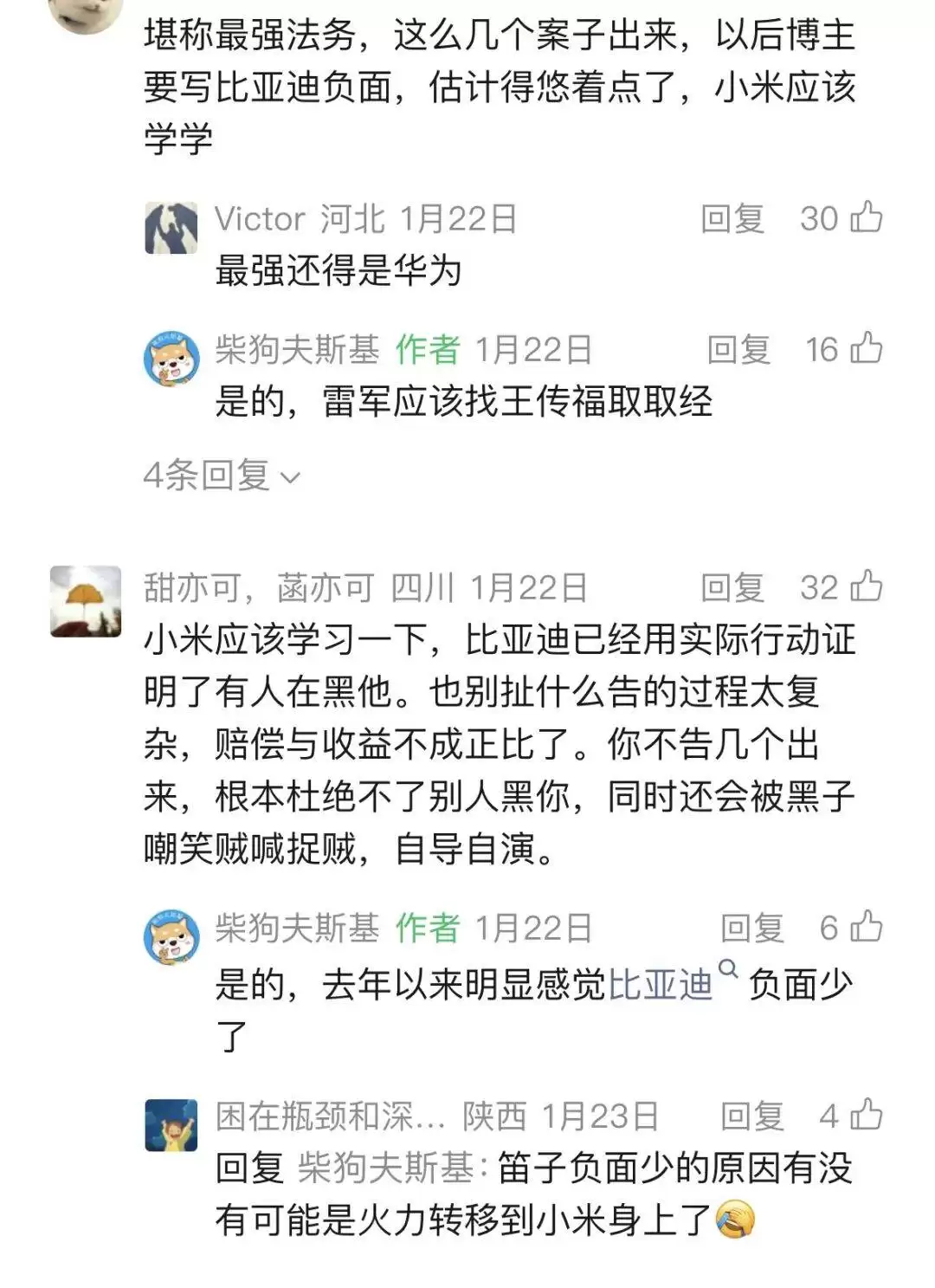Reply to 柴狗夫斯基's 雷军 comment
Image resolution: width=935 pixels, height=1288 pixels.
[x=738, y=350]
